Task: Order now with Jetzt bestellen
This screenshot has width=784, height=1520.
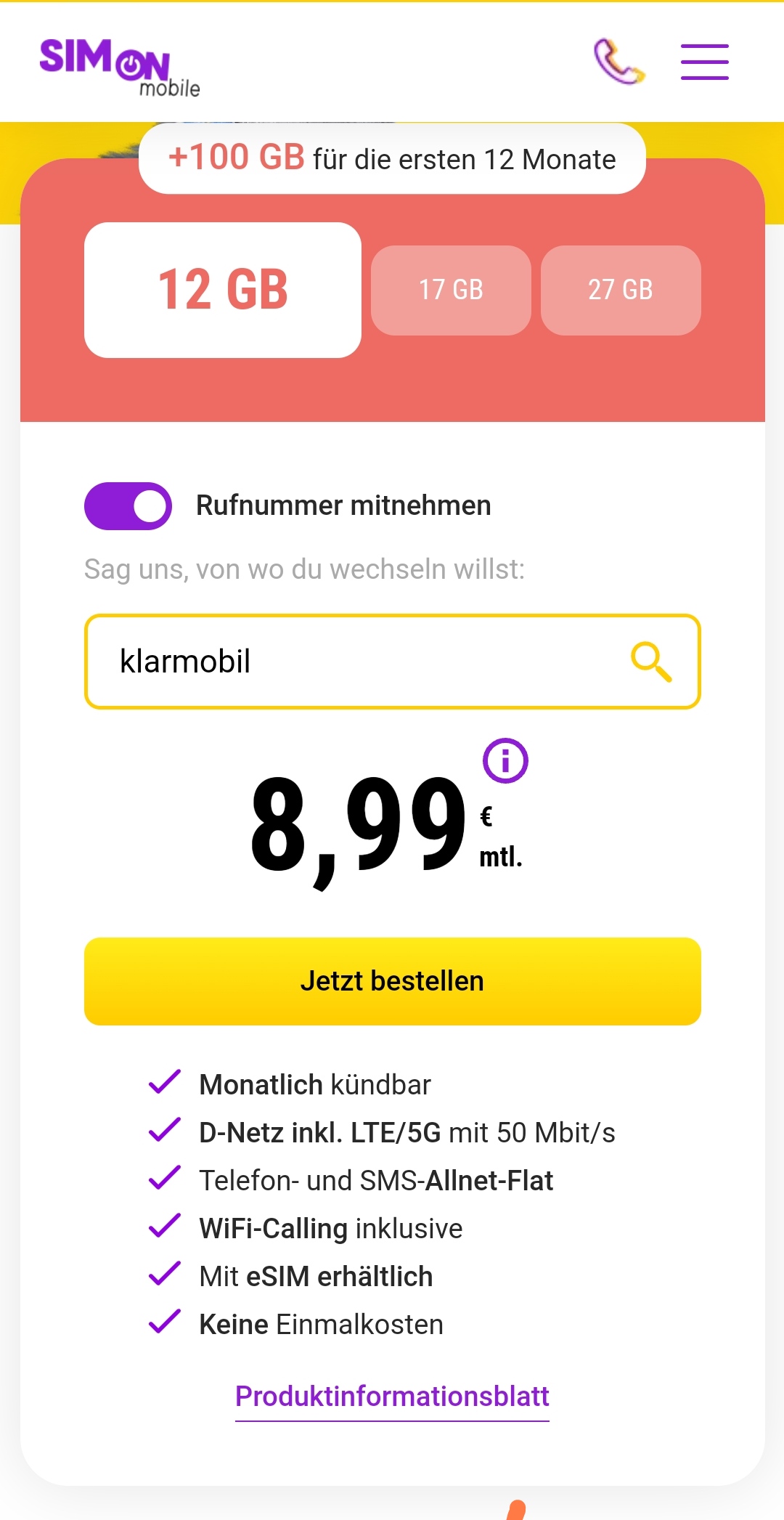Action: point(392,981)
